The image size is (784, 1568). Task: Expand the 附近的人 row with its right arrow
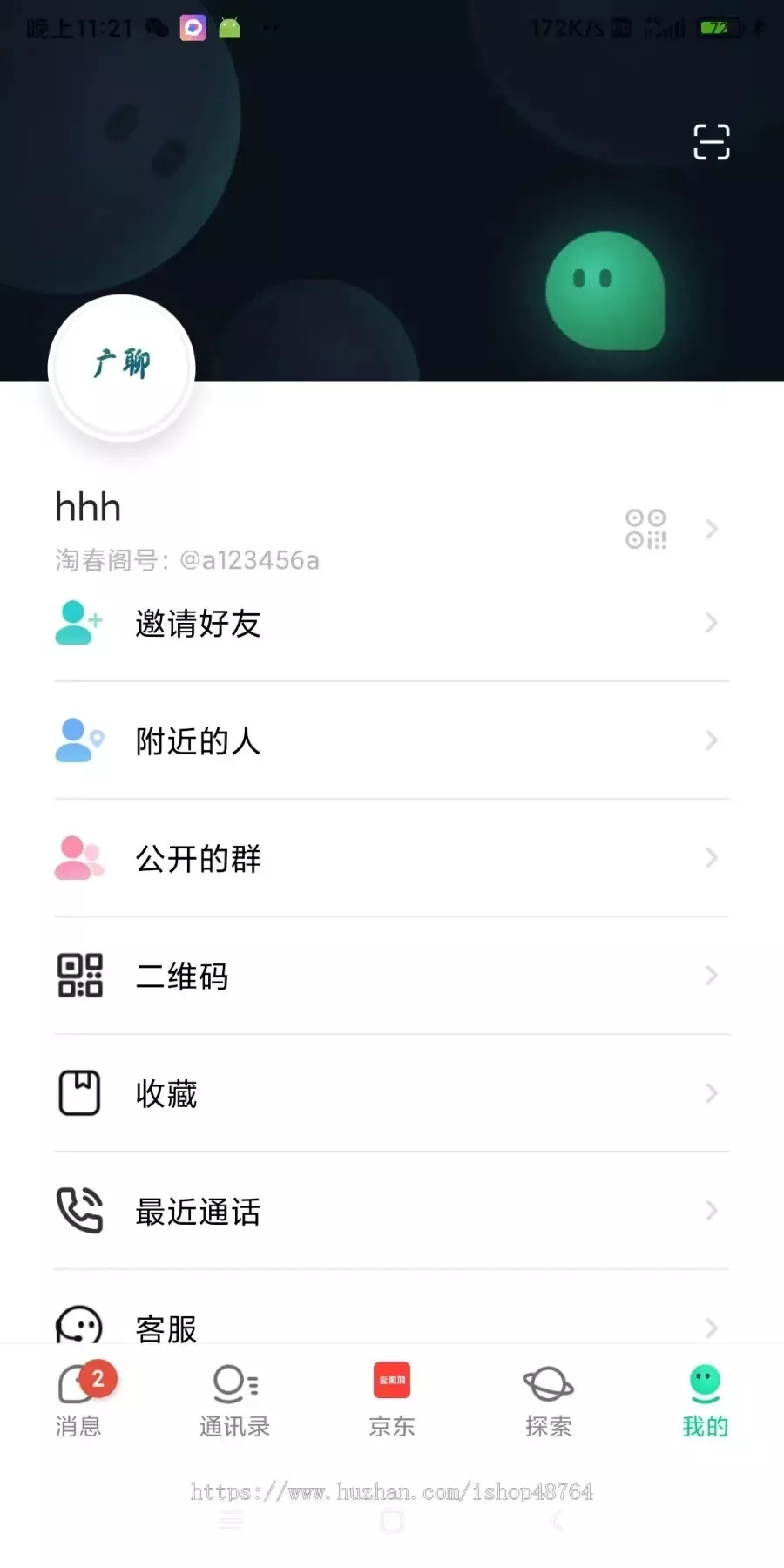pos(711,741)
